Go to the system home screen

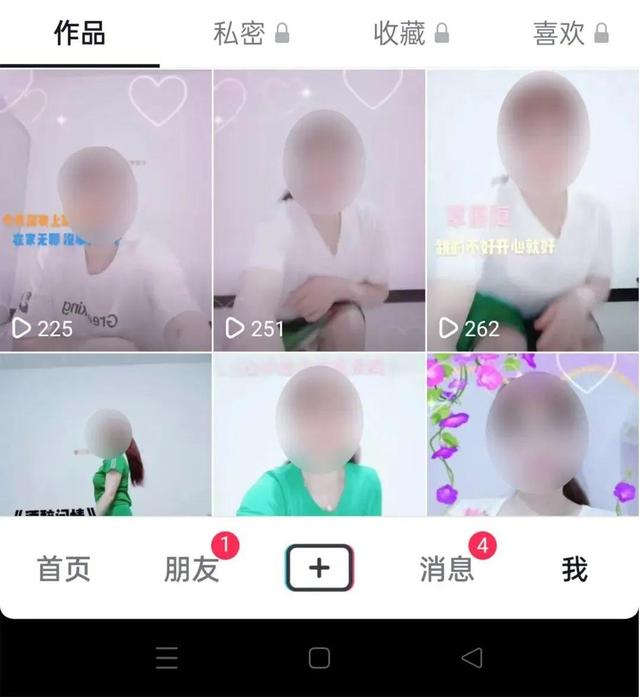(x=319, y=657)
